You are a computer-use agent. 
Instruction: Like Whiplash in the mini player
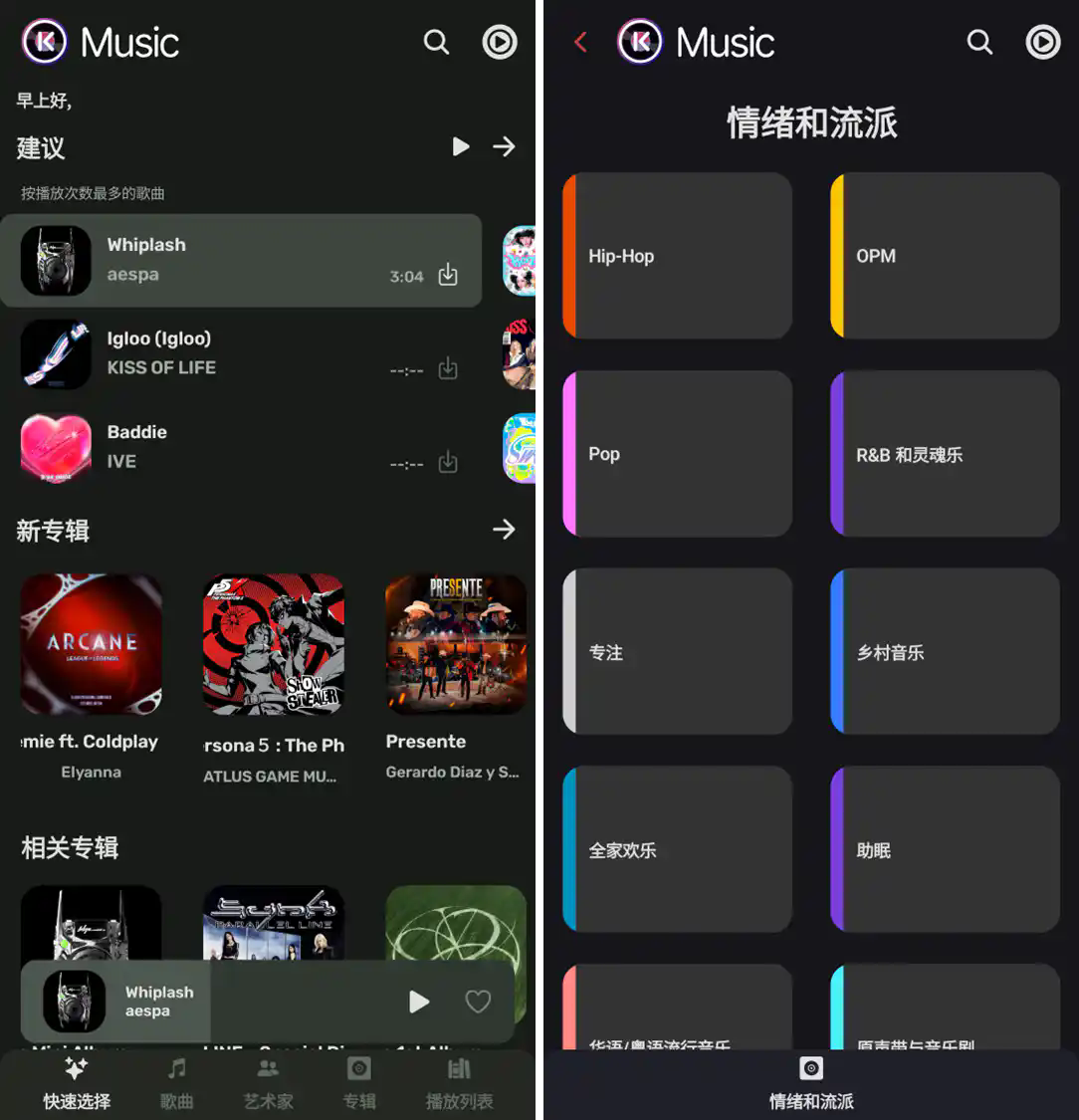(x=478, y=1002)
